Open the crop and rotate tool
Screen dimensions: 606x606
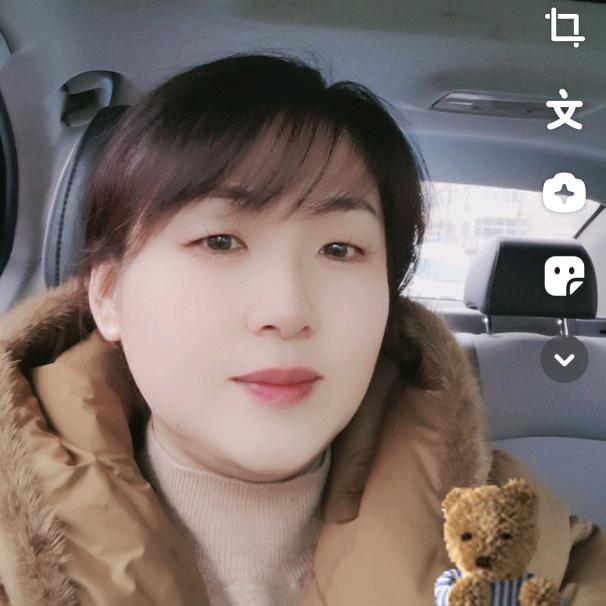coord(564,27)
